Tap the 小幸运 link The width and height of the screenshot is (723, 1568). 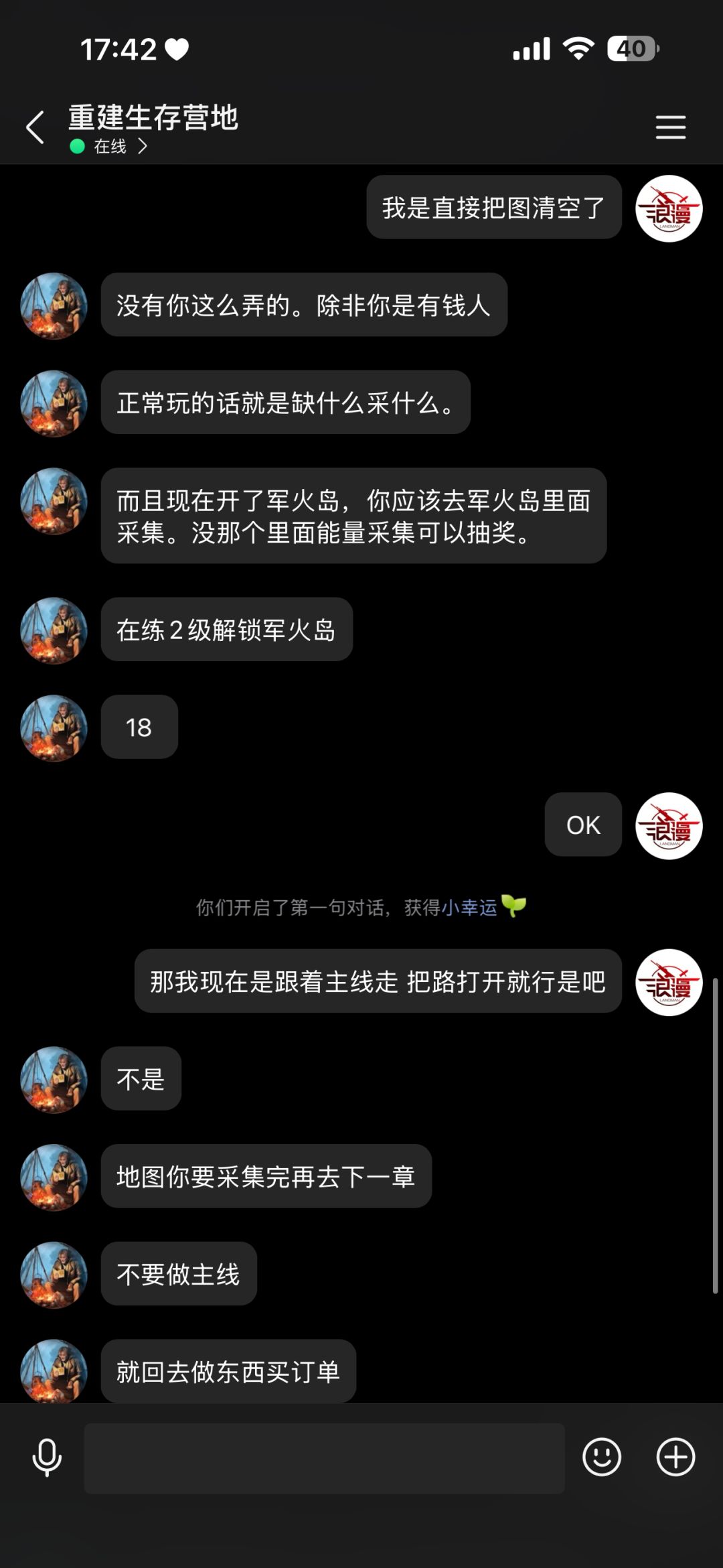469,908
